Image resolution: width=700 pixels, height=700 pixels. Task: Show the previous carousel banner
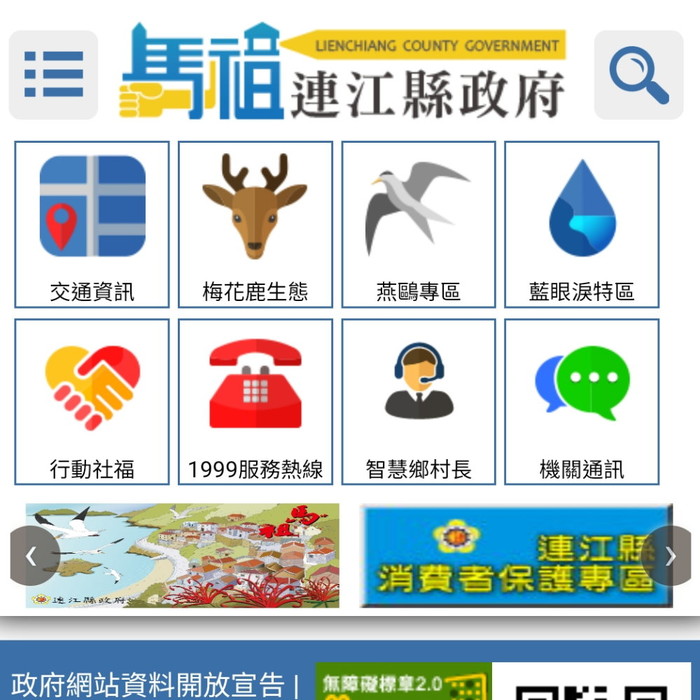point(32,556)
